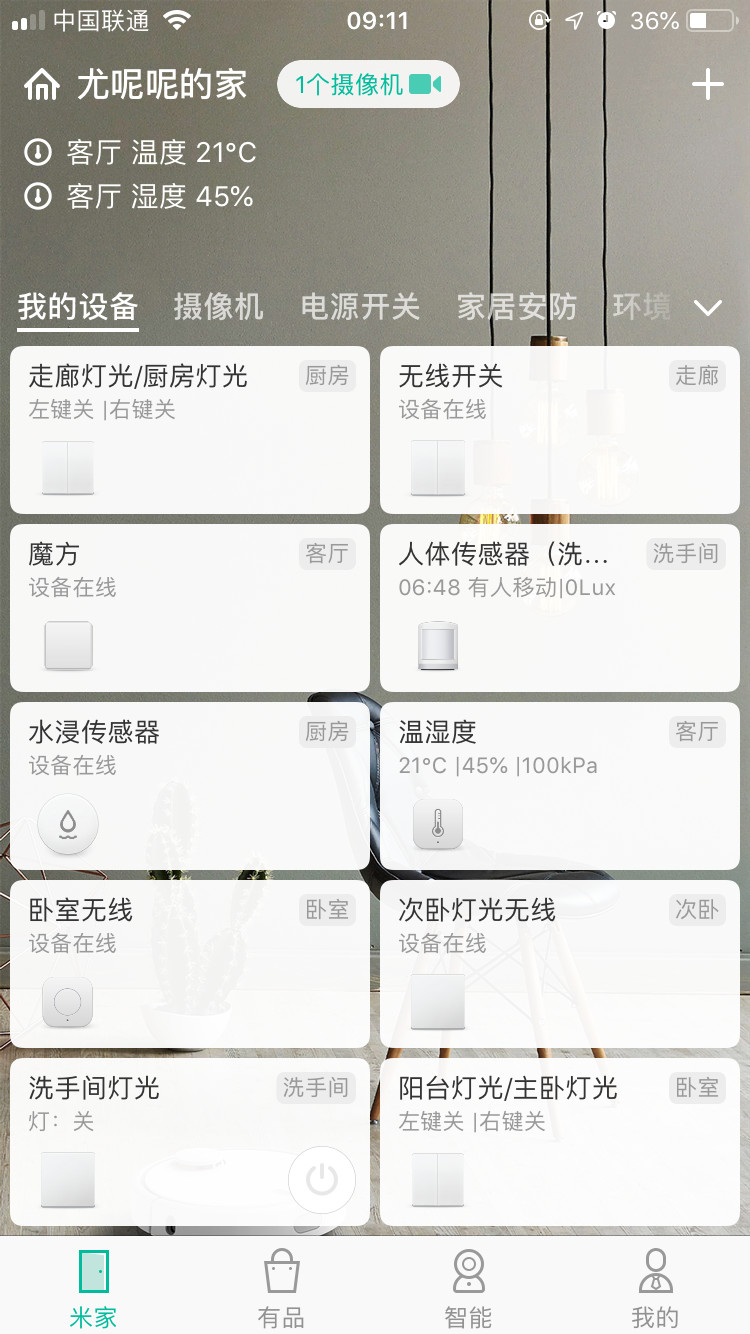750x1334 pixels.
Task: Toggle the power button on 洗手间灯光 card
Action: [322, 1180]
